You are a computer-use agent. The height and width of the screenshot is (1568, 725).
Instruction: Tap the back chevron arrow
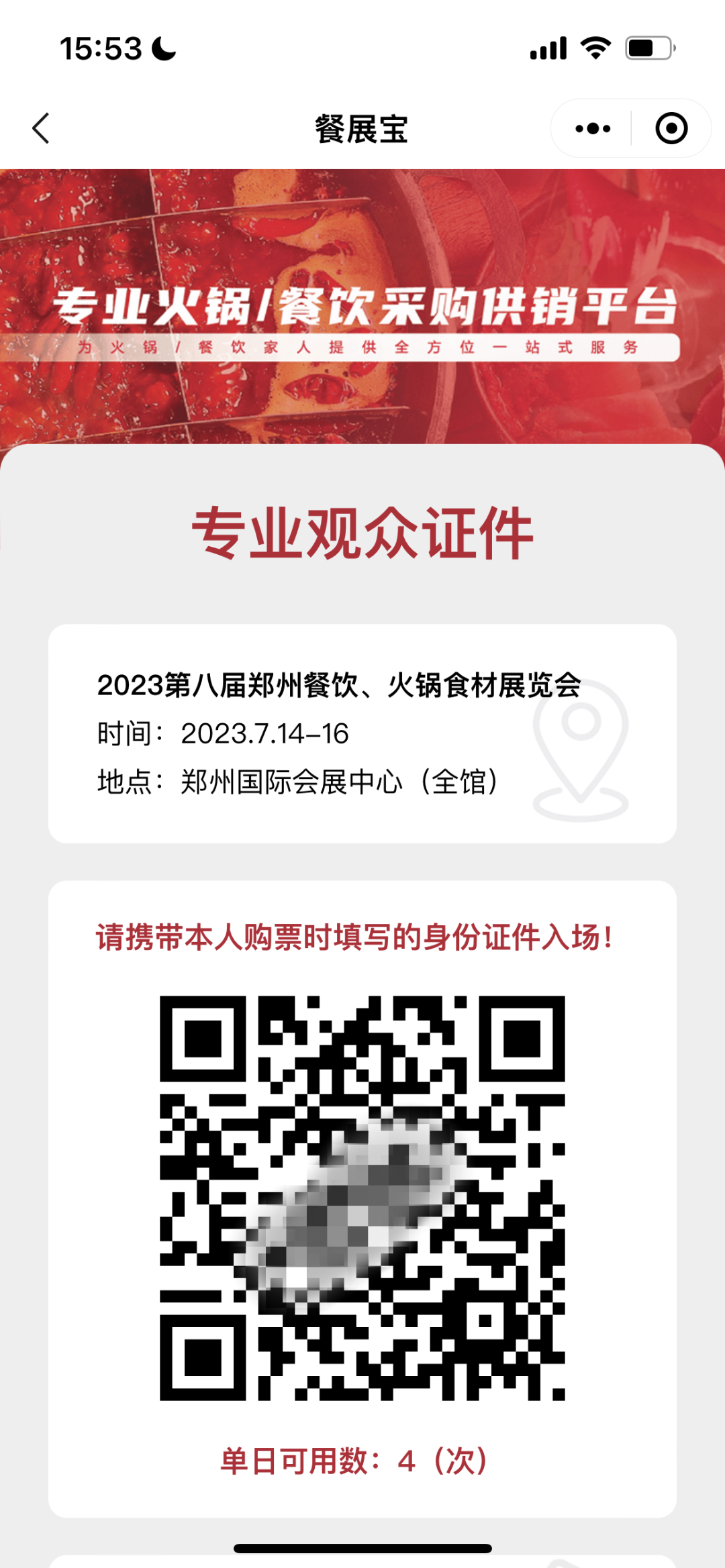pyautogui.click(x=42, y=127)
